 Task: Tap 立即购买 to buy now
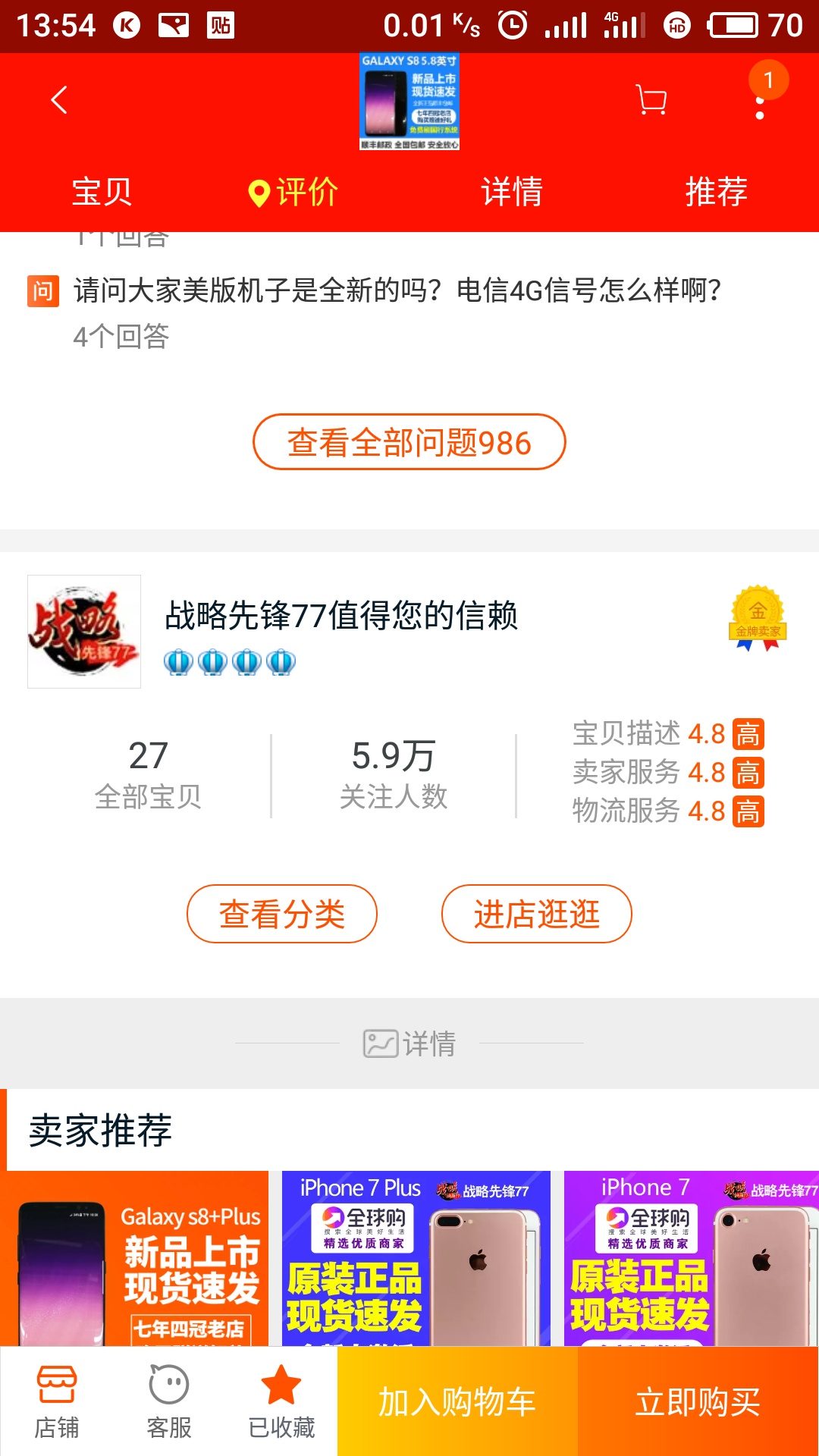coord(698,1401)
